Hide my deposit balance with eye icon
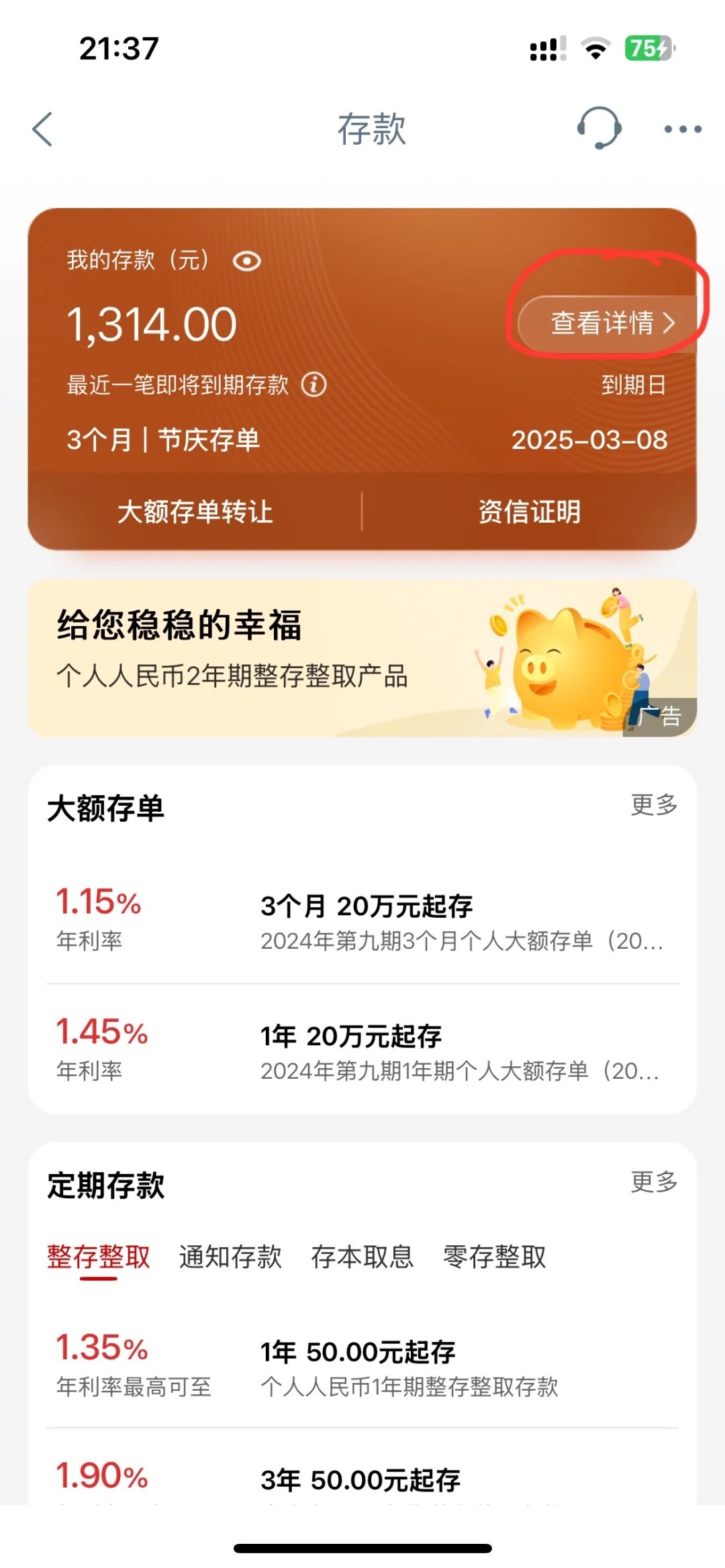This screenshot has width=725, height=1568. pyautogui.click(x=246, y=261)
